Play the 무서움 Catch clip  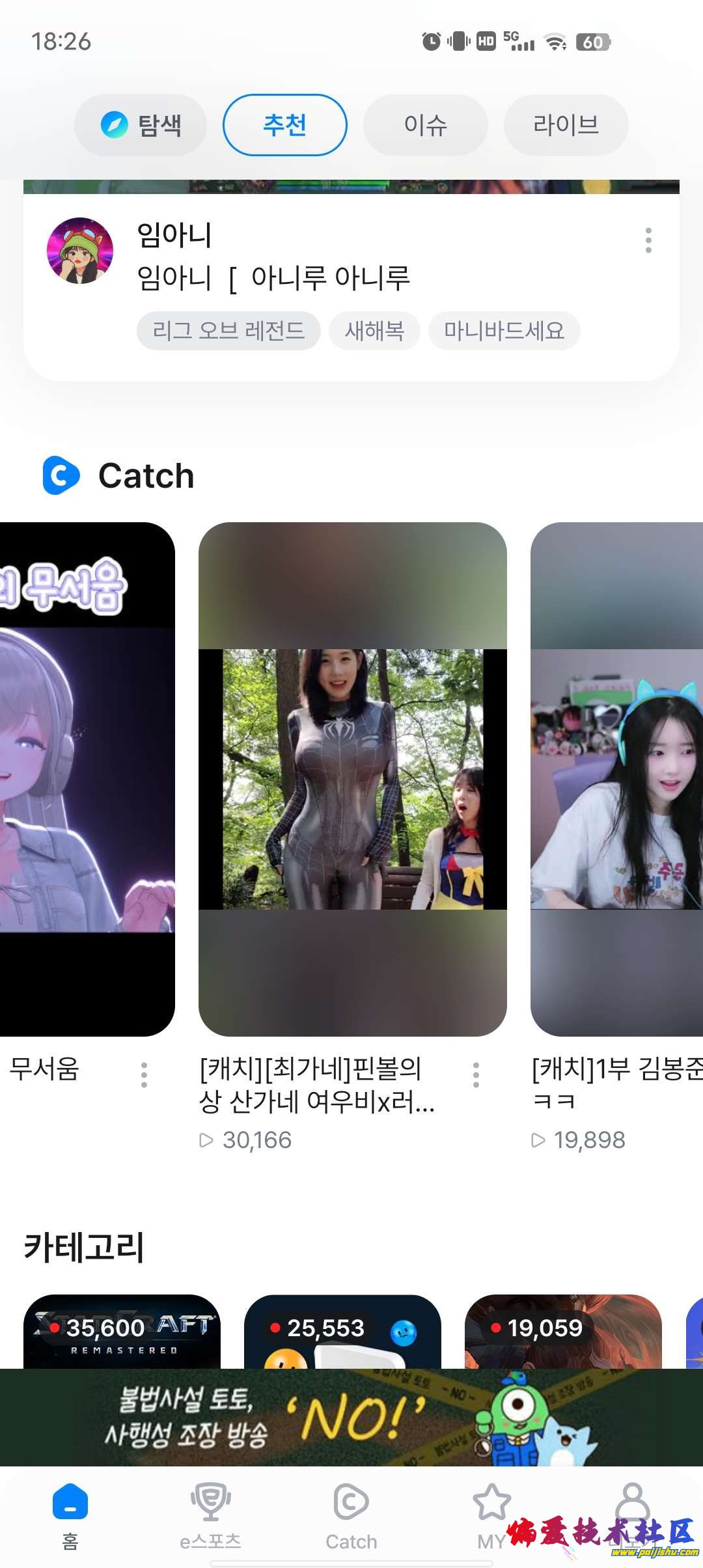[x=87, y=778]
